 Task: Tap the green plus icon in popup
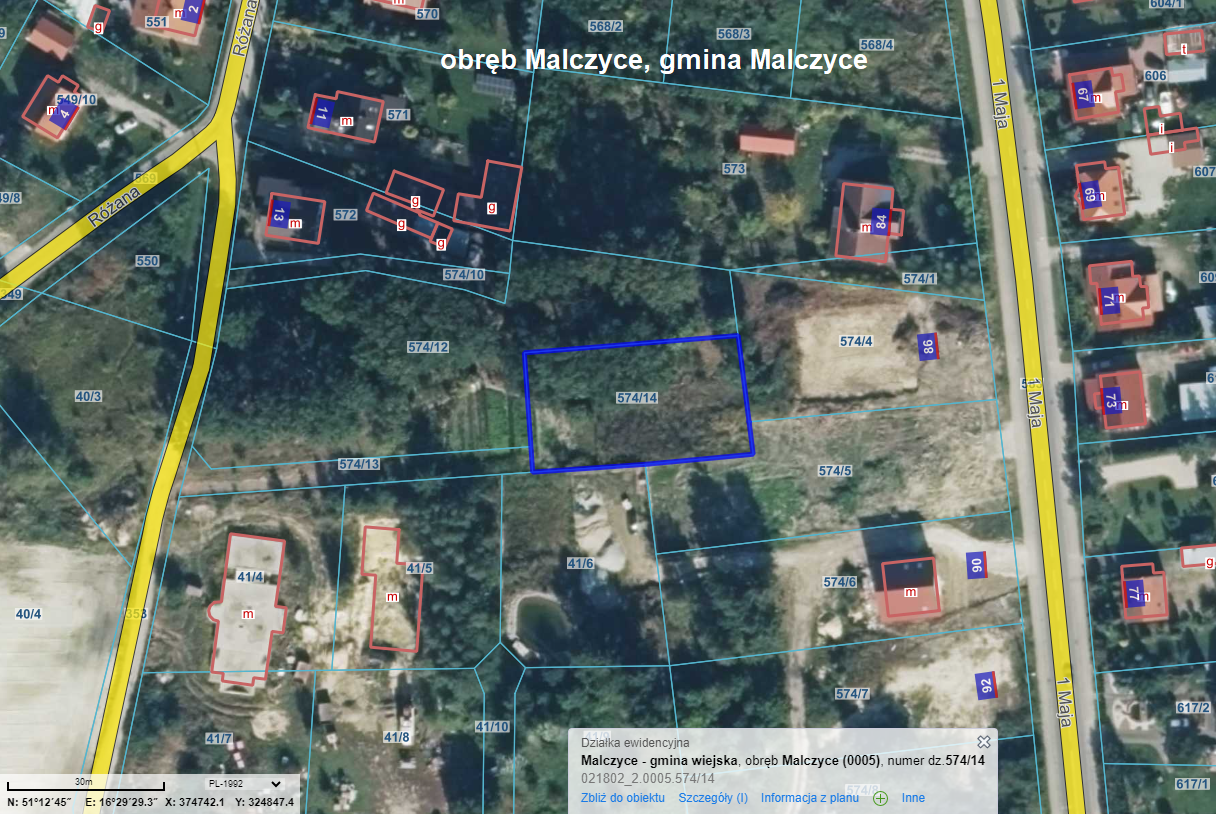[x=880, y=798]
